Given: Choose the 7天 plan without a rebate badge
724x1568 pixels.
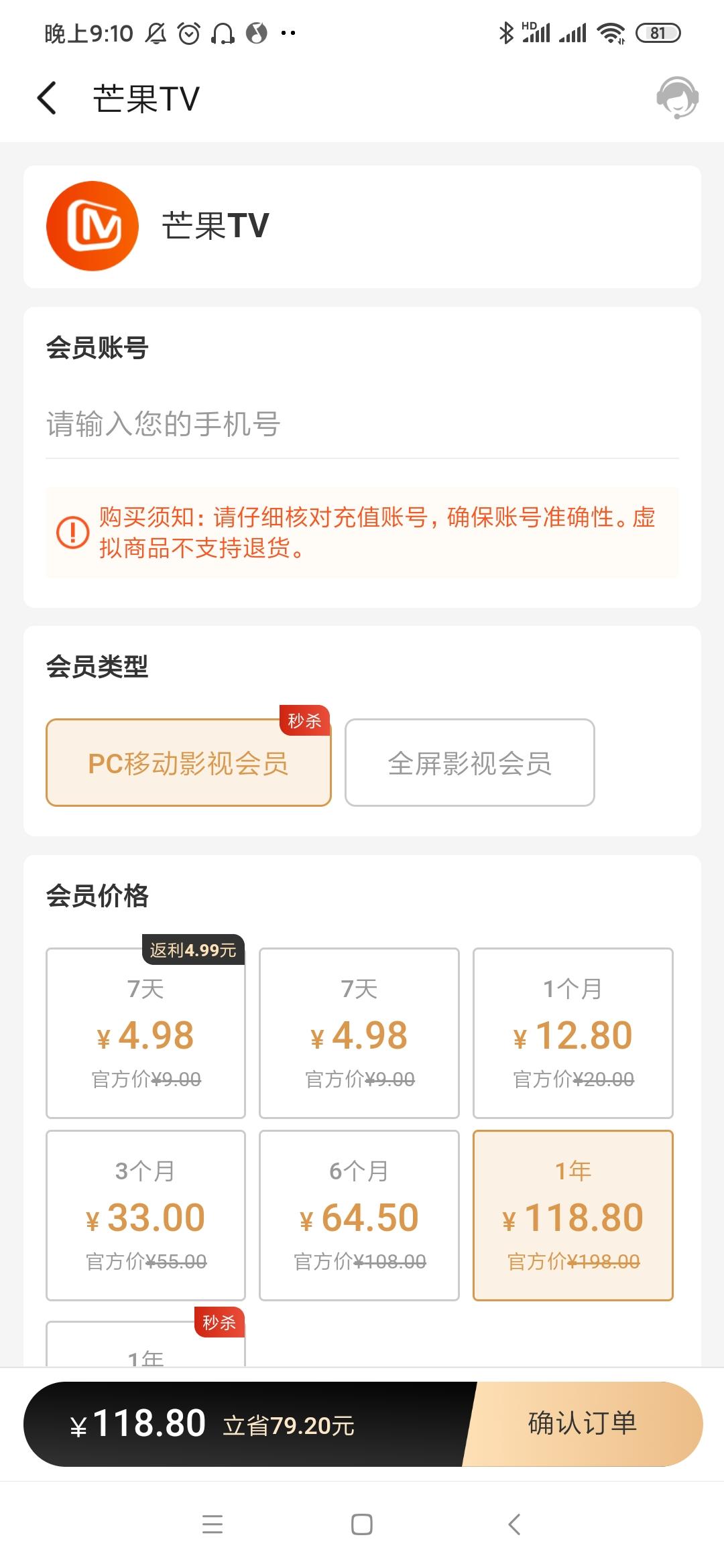Looking at the screenshot, I should click(x=359, y=1033).
